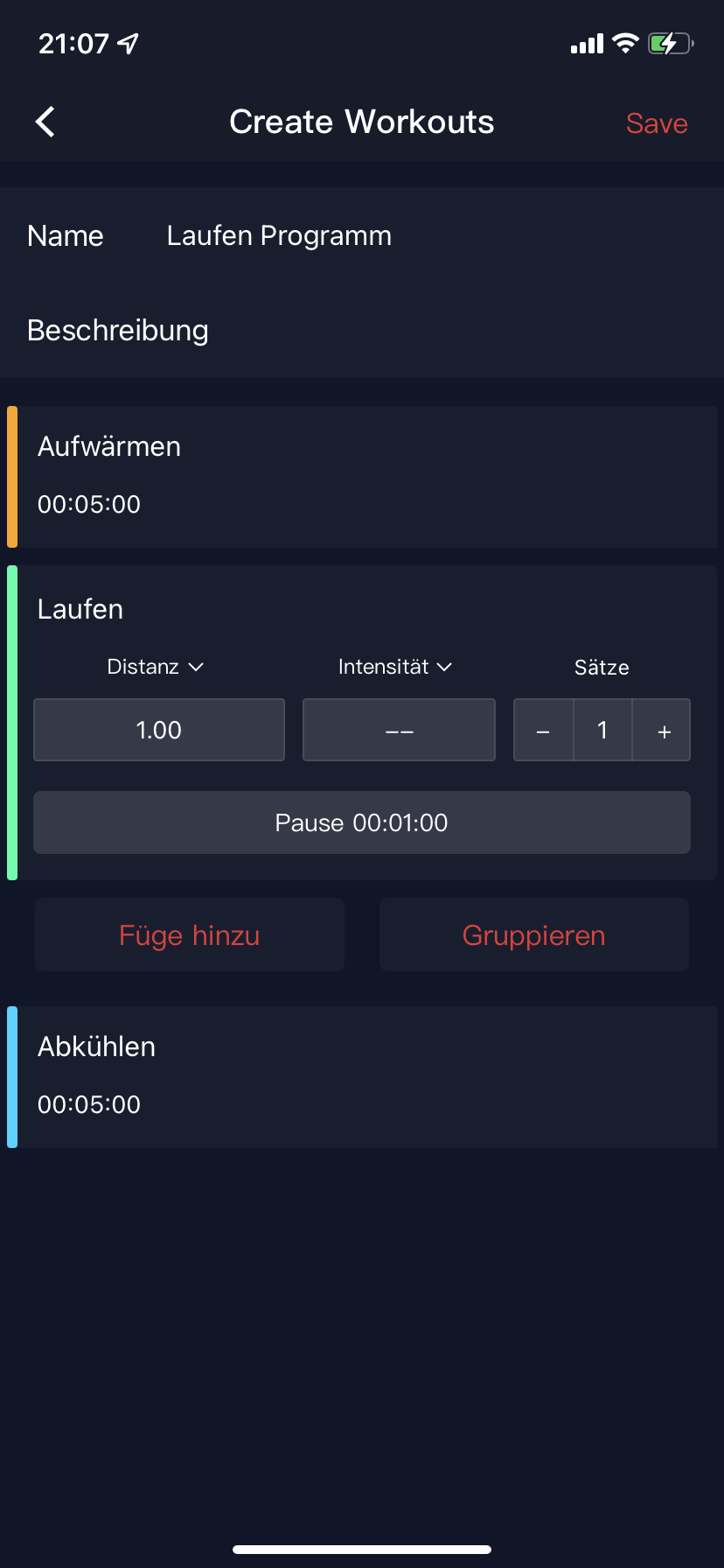Decrease the number of Sätze

543,731
